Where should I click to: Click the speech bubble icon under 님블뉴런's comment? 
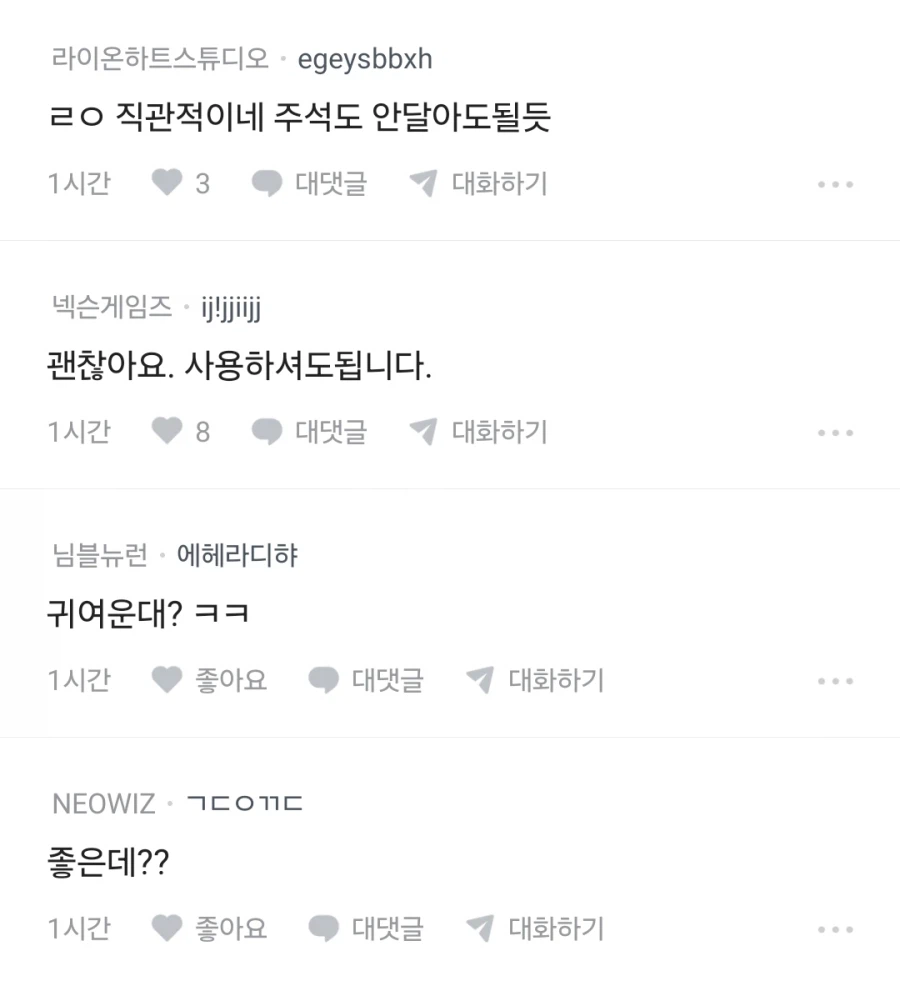click(x=322, y=679)
